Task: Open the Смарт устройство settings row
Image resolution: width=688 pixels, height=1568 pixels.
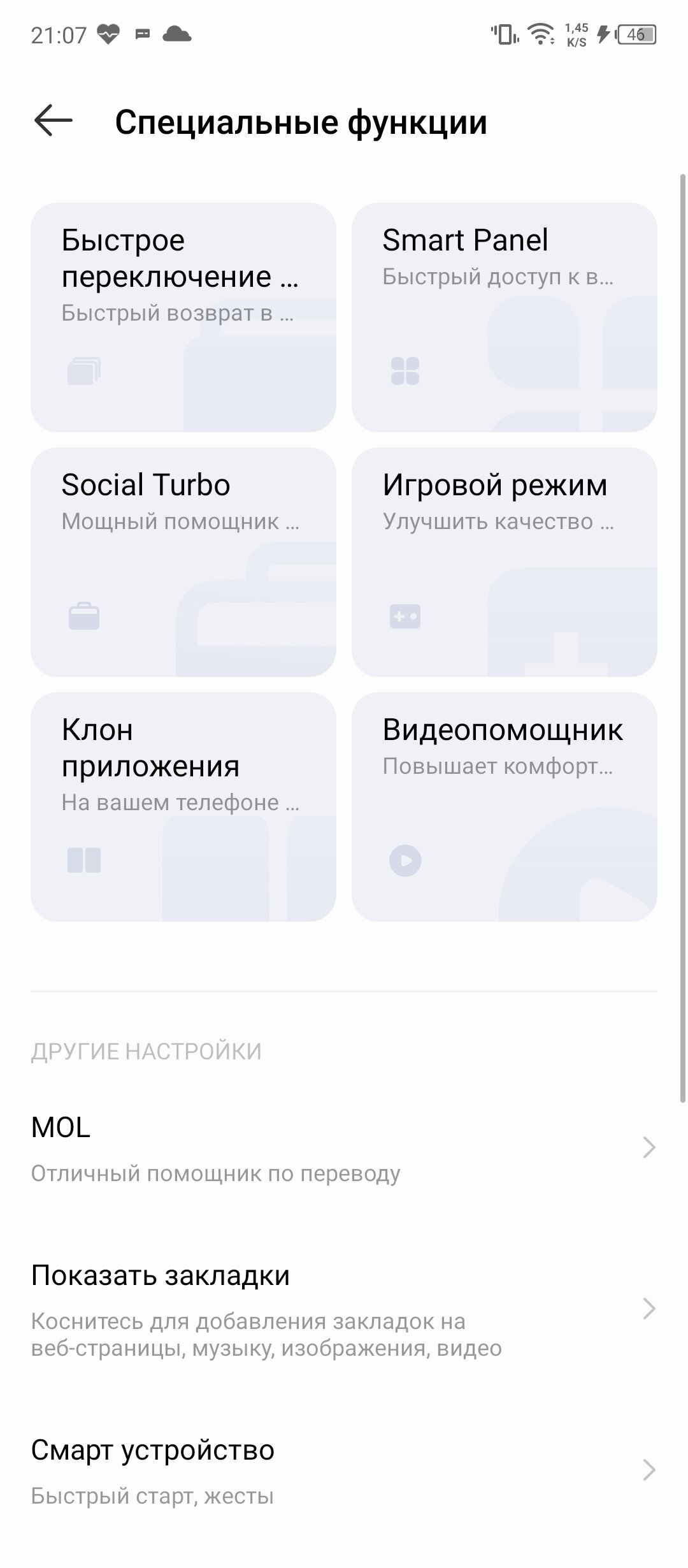Action: coord(344,1471)
